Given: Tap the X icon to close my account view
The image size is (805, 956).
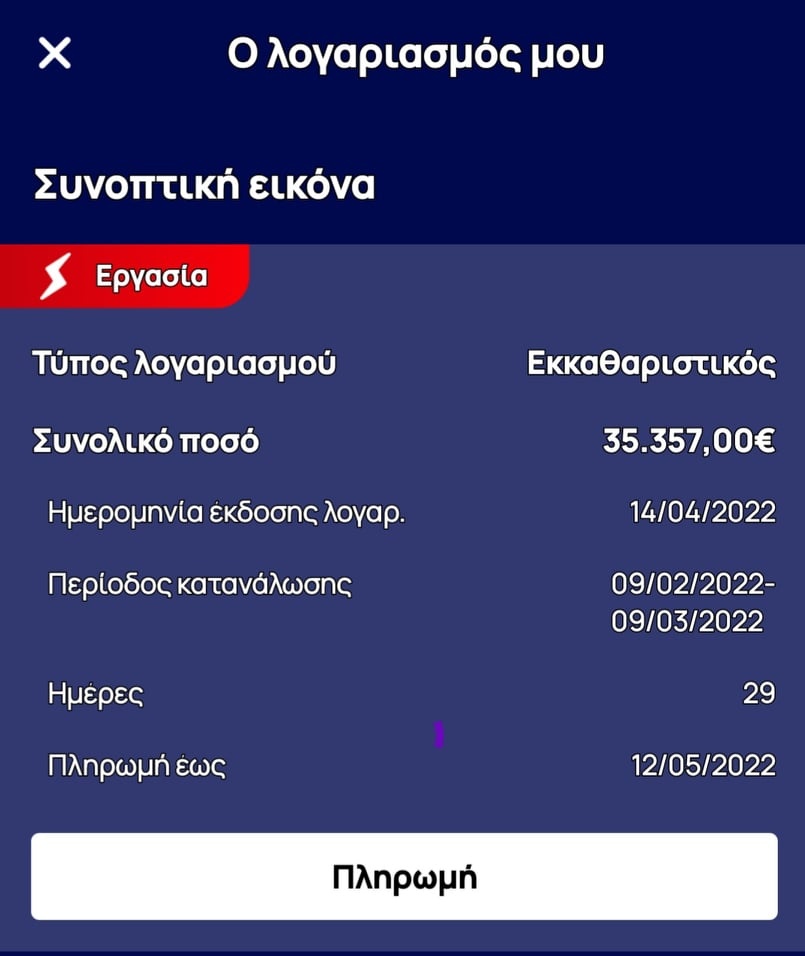Looking at the screenshot, I should coord(54,55).
